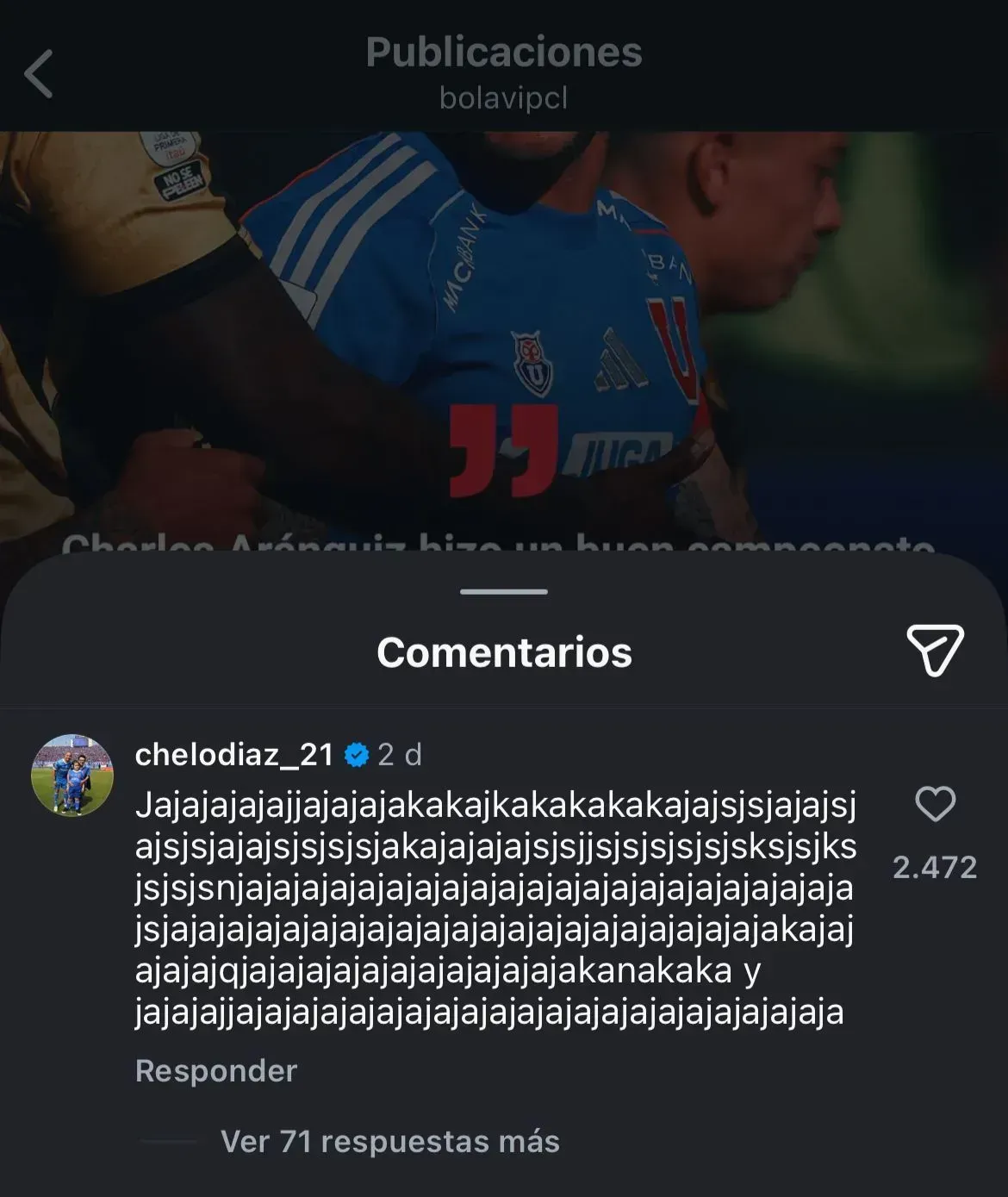Go back from Publicaciones
Screen dimensions: 1008x1197
coord(39,74)
